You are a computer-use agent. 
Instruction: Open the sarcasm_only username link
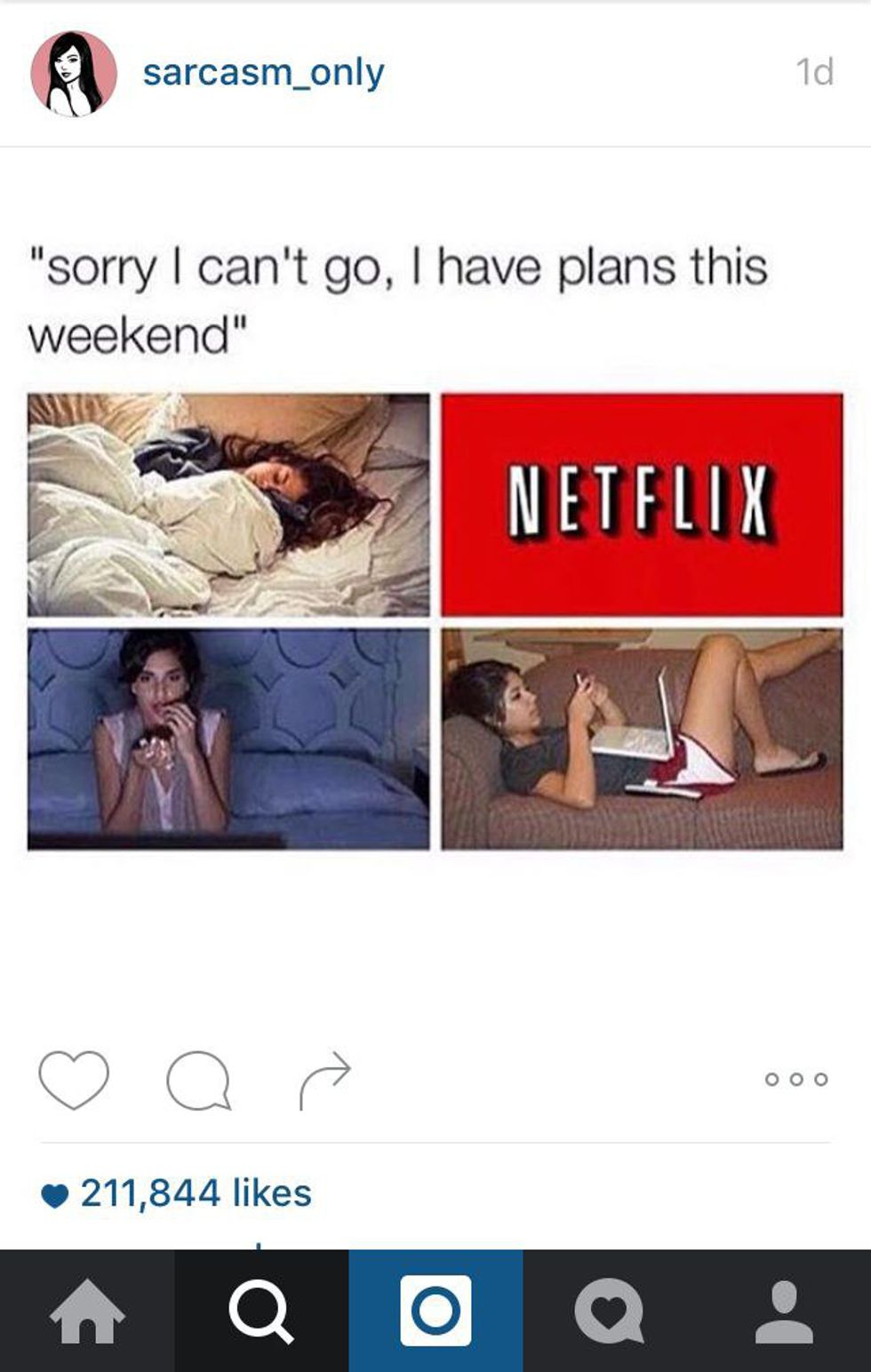pos(263,72)
